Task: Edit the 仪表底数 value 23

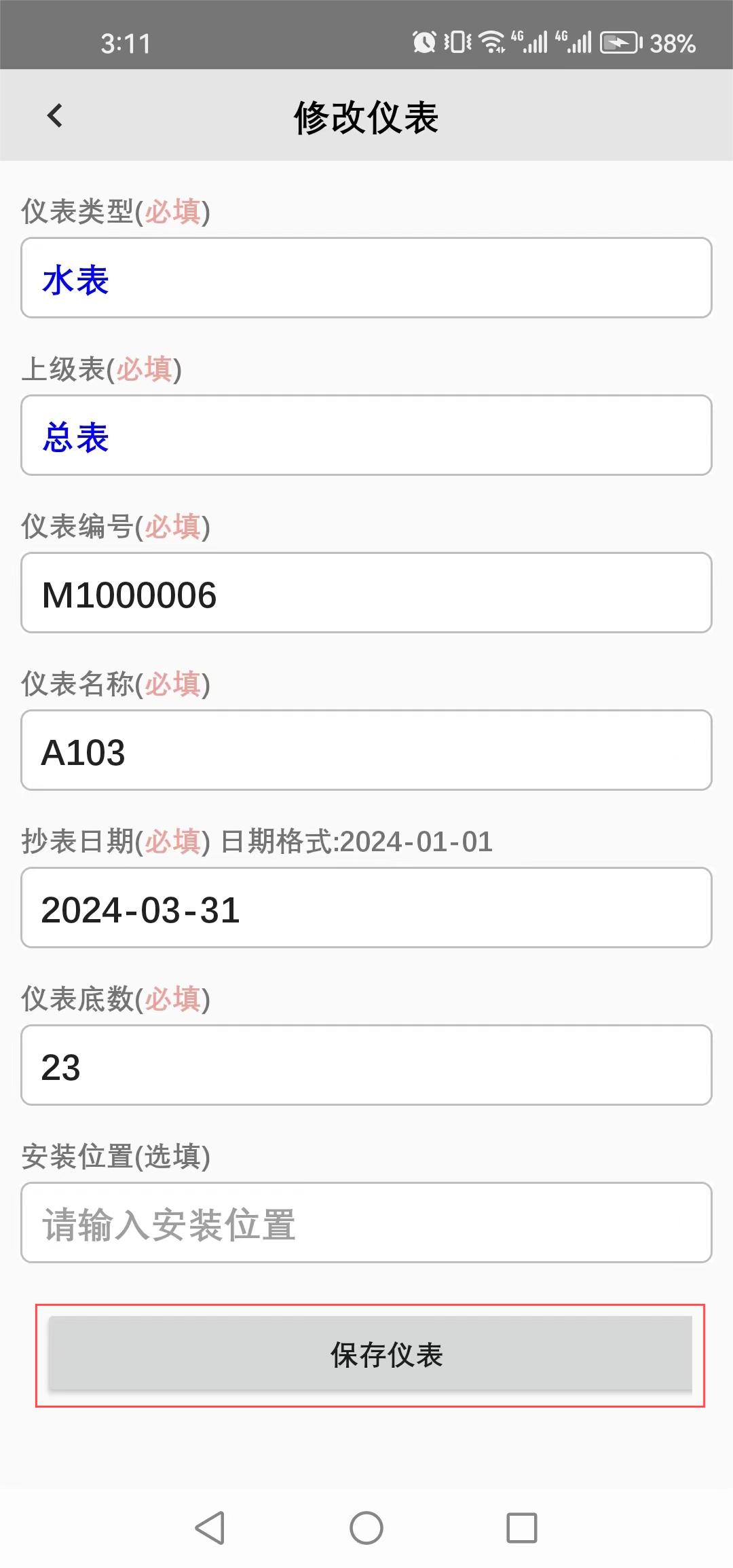Action: pyautogui.click(x=366, y=1065)
